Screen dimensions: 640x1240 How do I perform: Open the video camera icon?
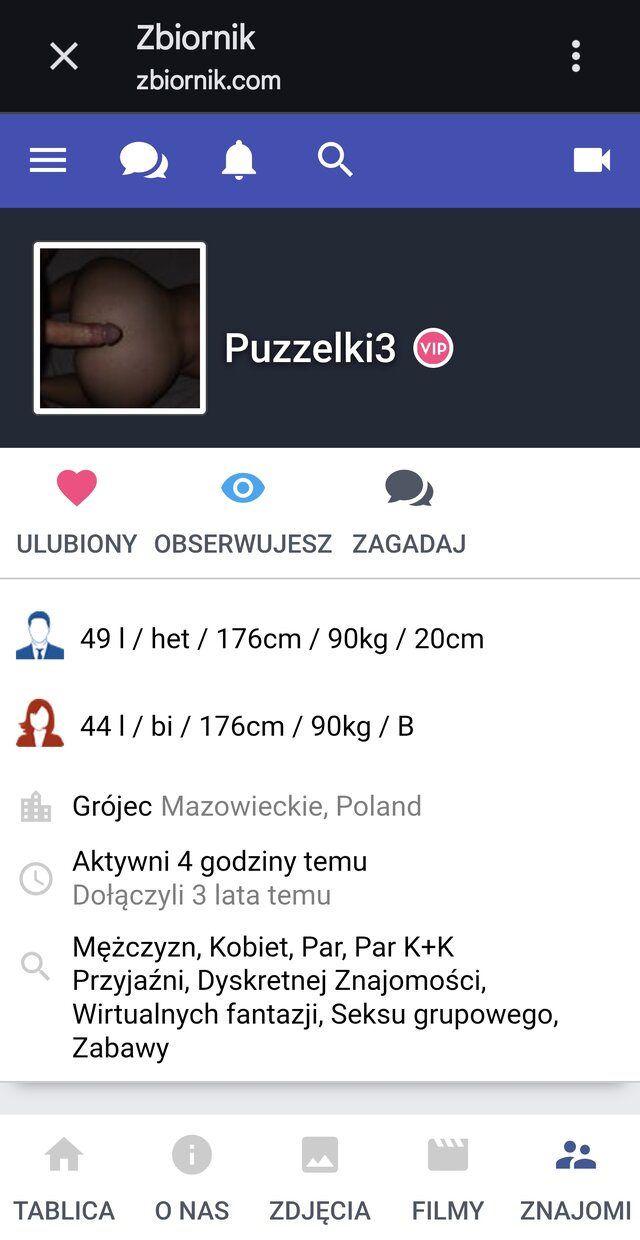[591, 160]
